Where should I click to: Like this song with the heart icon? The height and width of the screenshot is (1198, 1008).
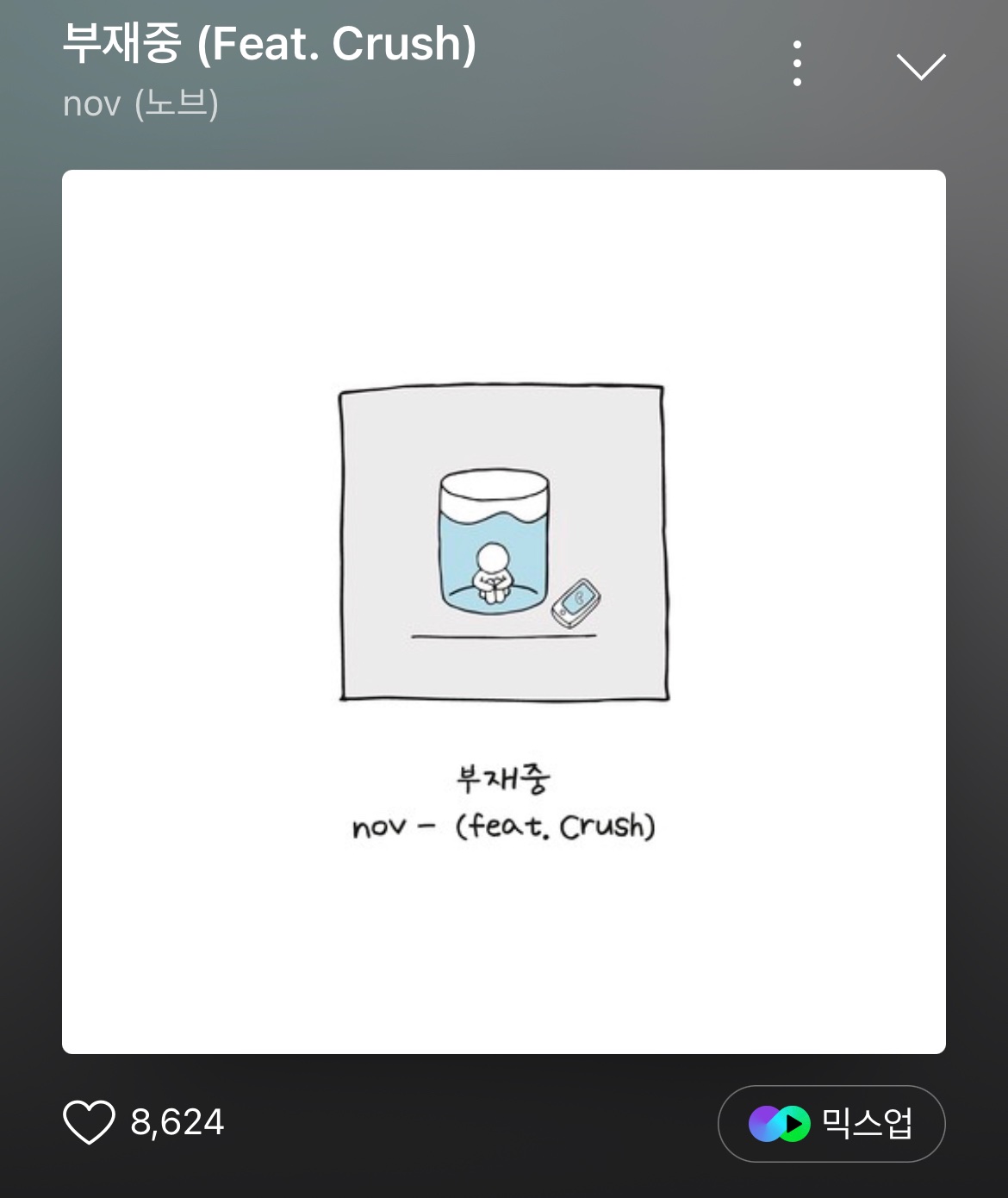[89, 1122]
